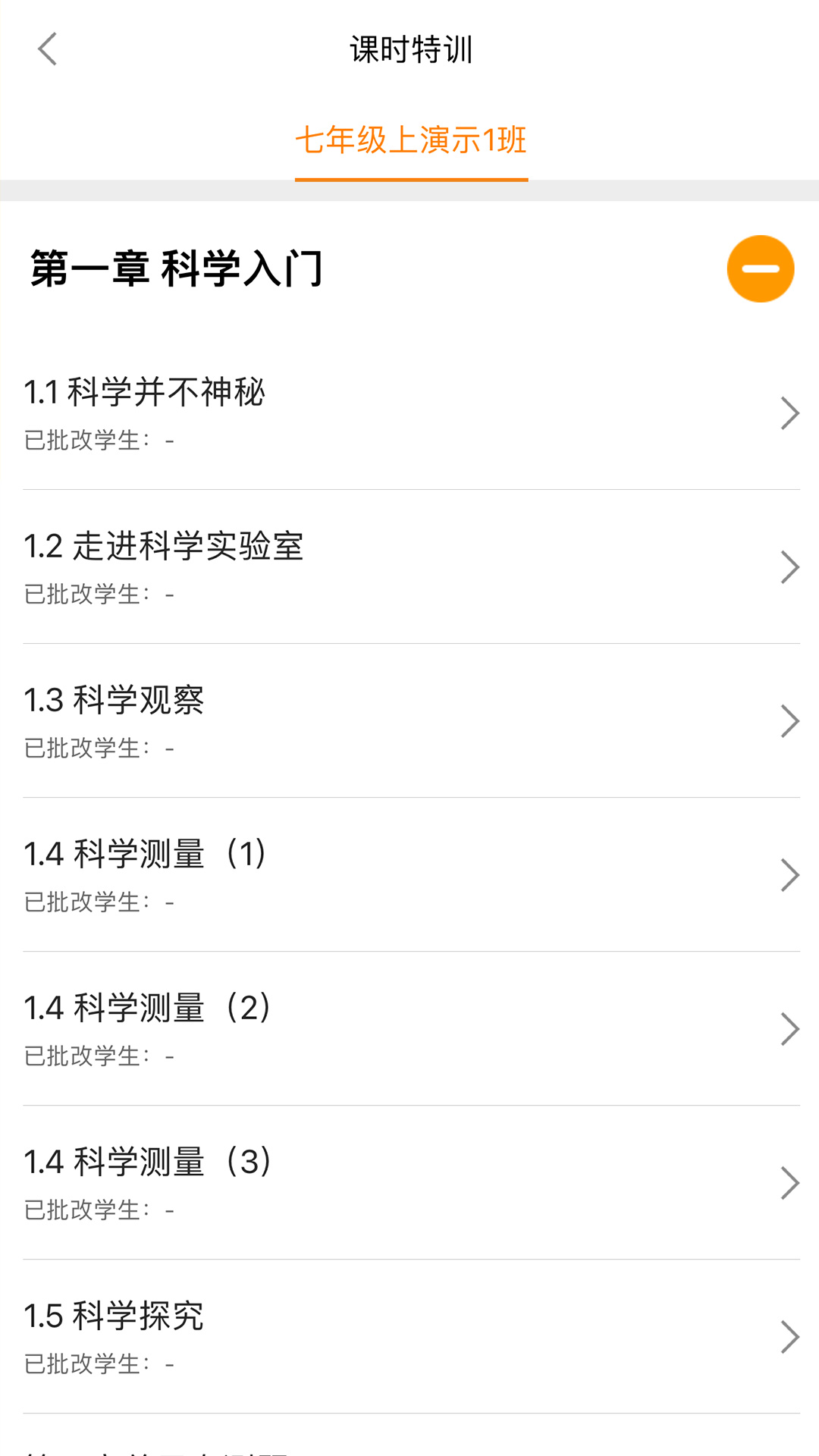
Task: Click 已批改学生 under 1.1 科学并不神秘
Action: pyautogui.click(x=99, y=440)
